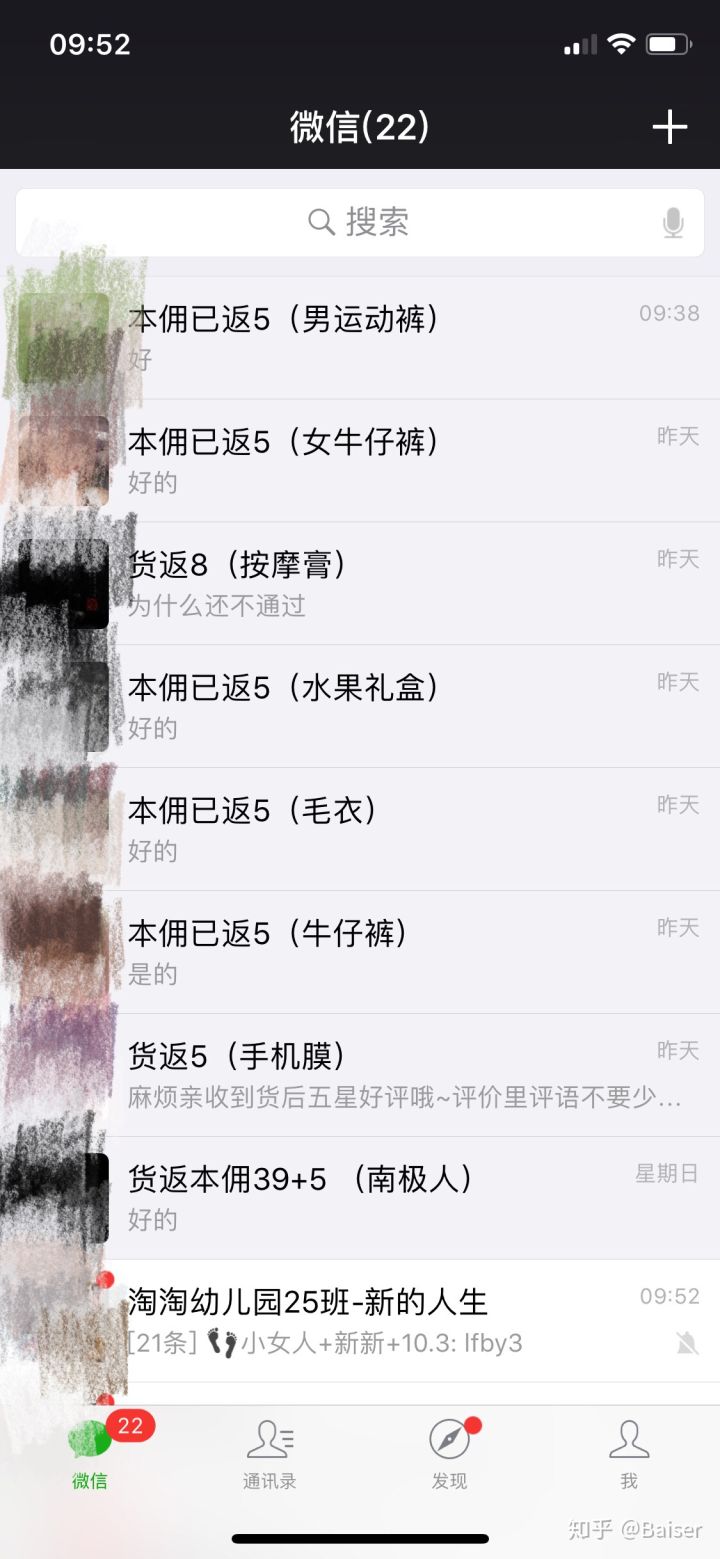
Task: Open the 搜索 search field
Action: (358, 222)
